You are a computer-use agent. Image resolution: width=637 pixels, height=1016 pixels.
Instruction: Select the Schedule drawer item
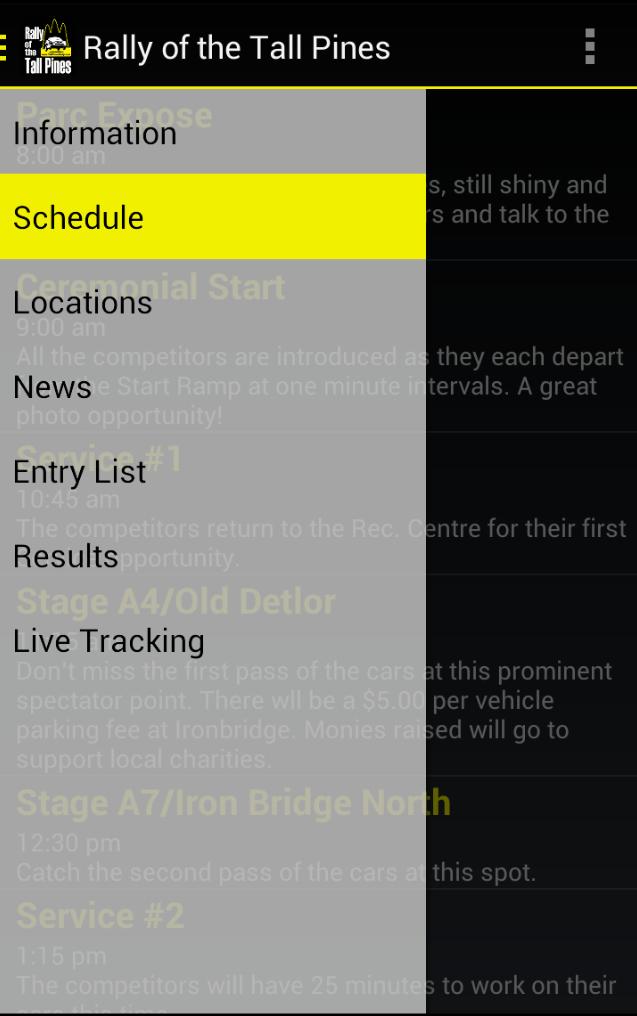pos(212,217)
